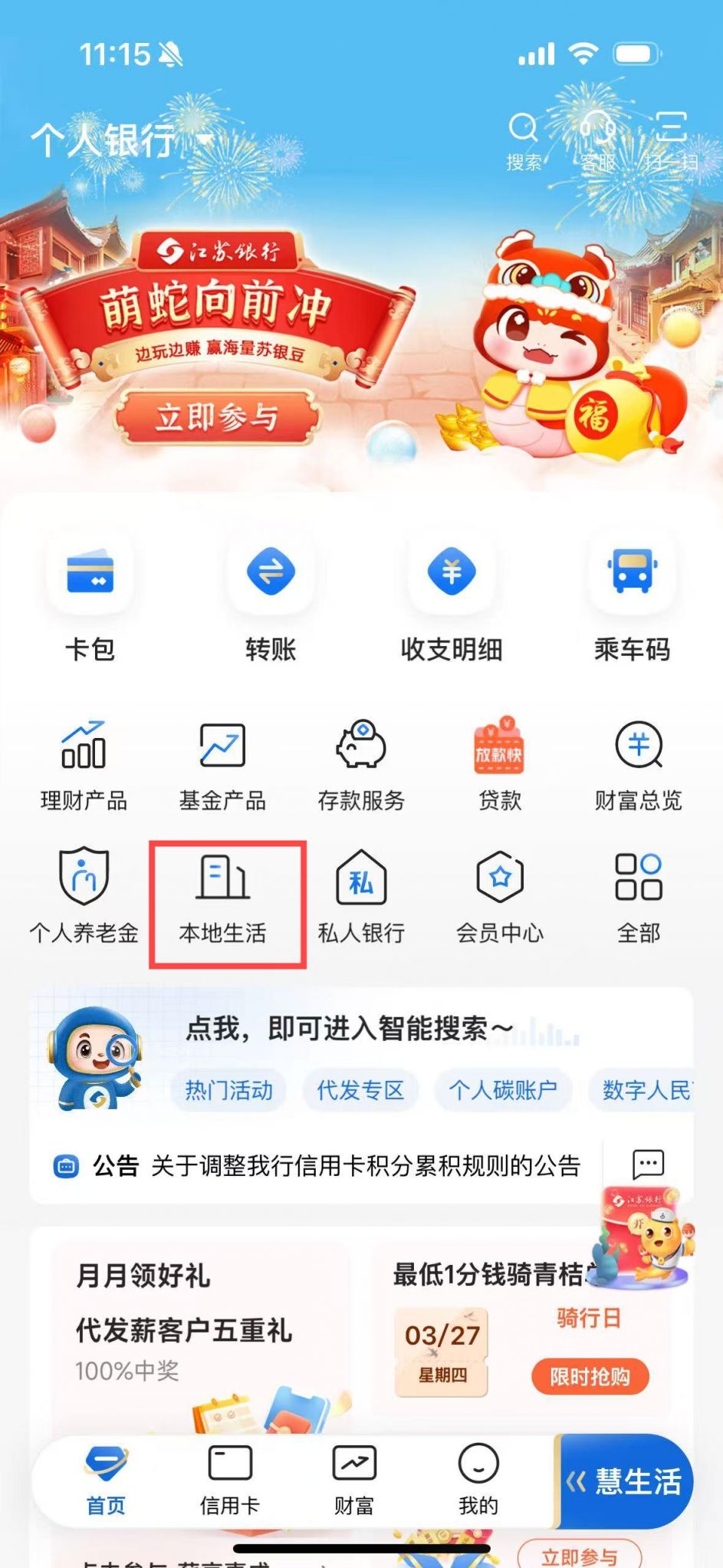View 收支明细 transaction details

coord(452,597)
